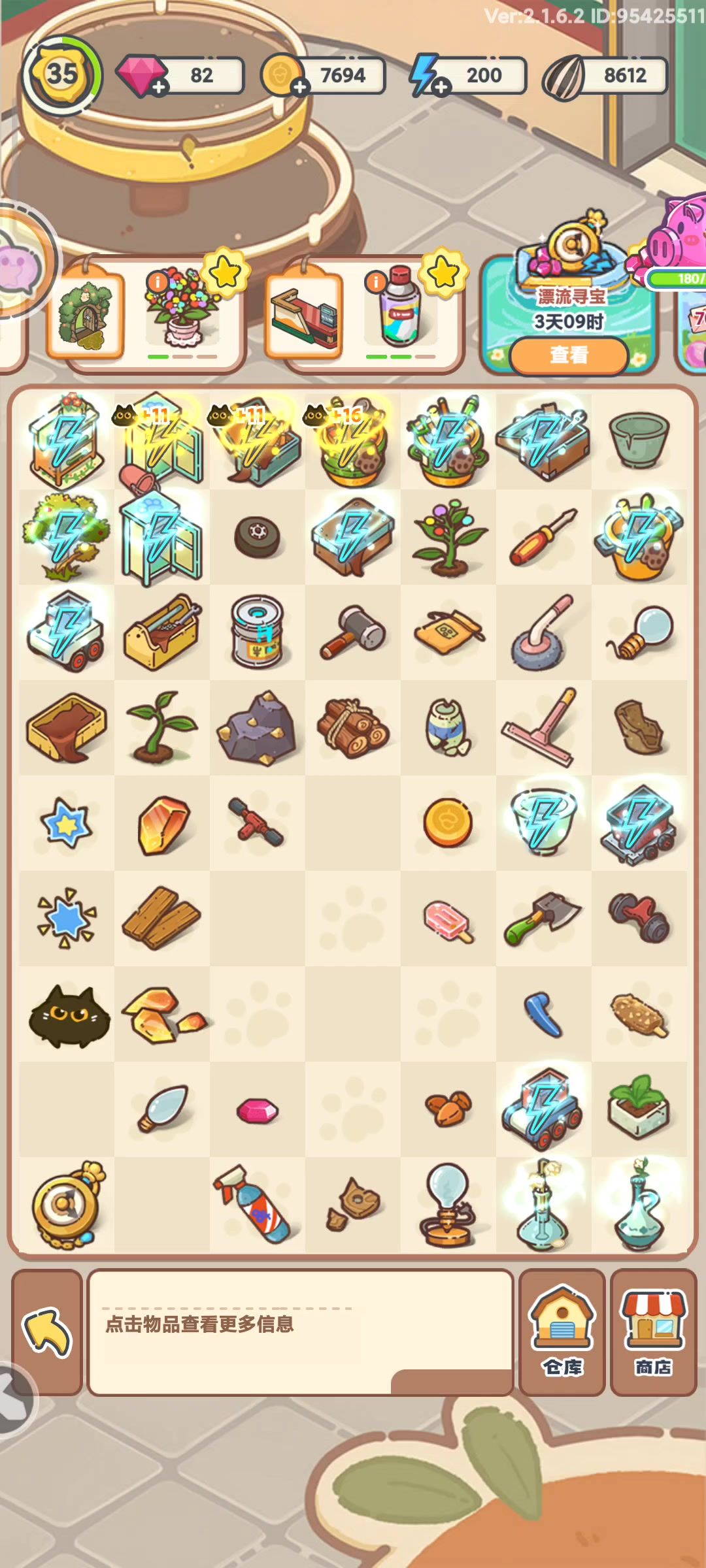Add more pink gems
706x1568 pixels.
[x=159, y=87]
